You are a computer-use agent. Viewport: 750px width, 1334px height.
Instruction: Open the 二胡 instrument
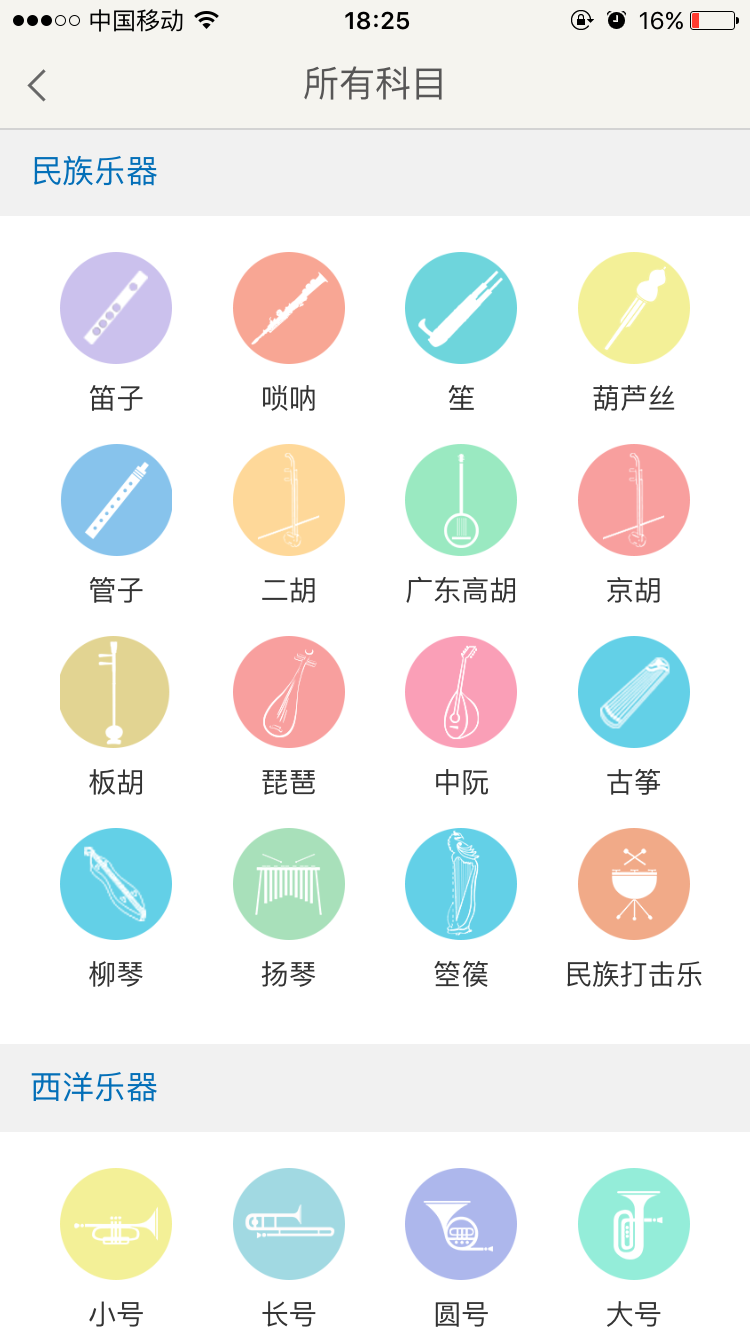(x=289, y=500)
